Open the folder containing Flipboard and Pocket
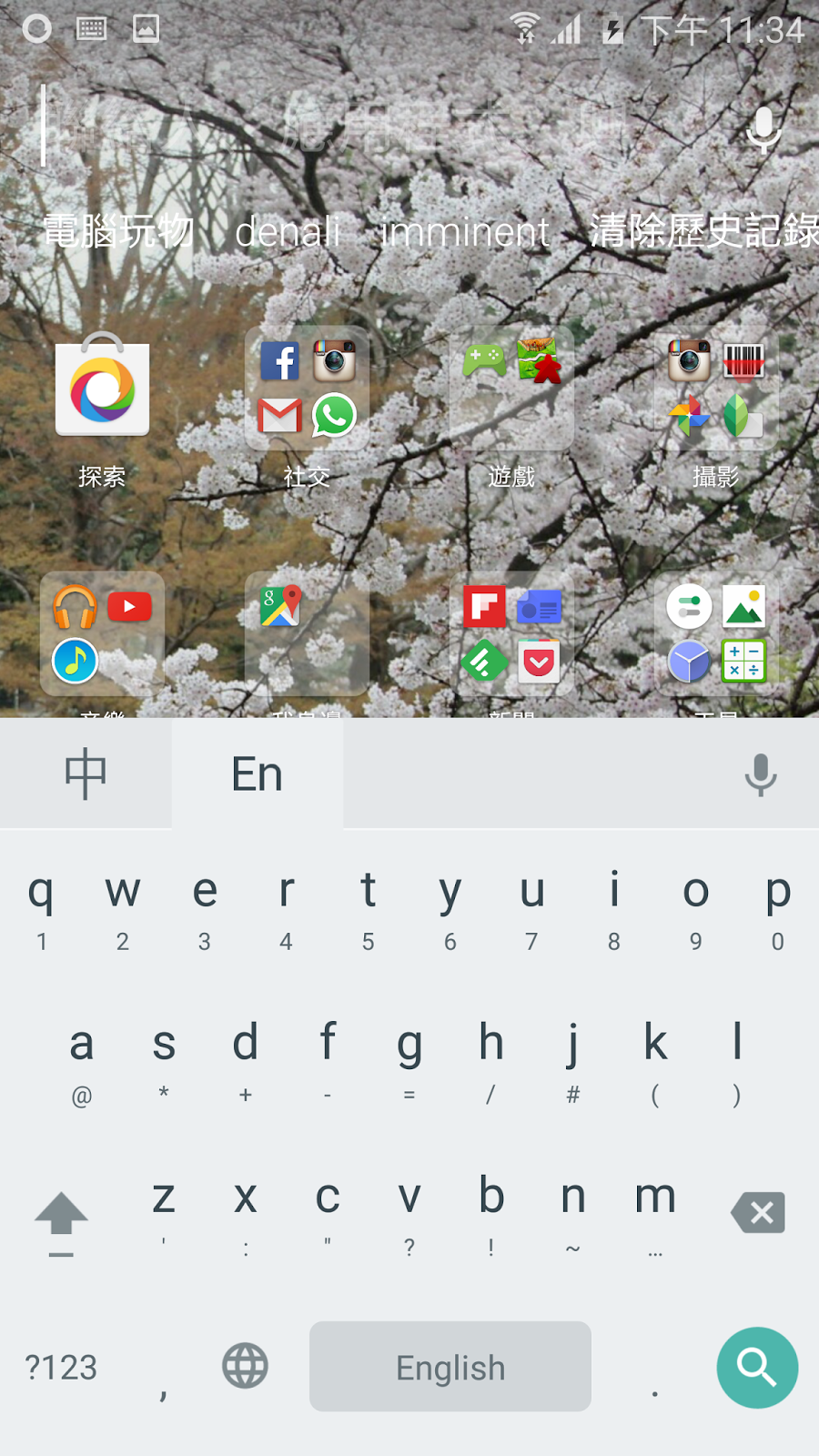 point(511,634)
